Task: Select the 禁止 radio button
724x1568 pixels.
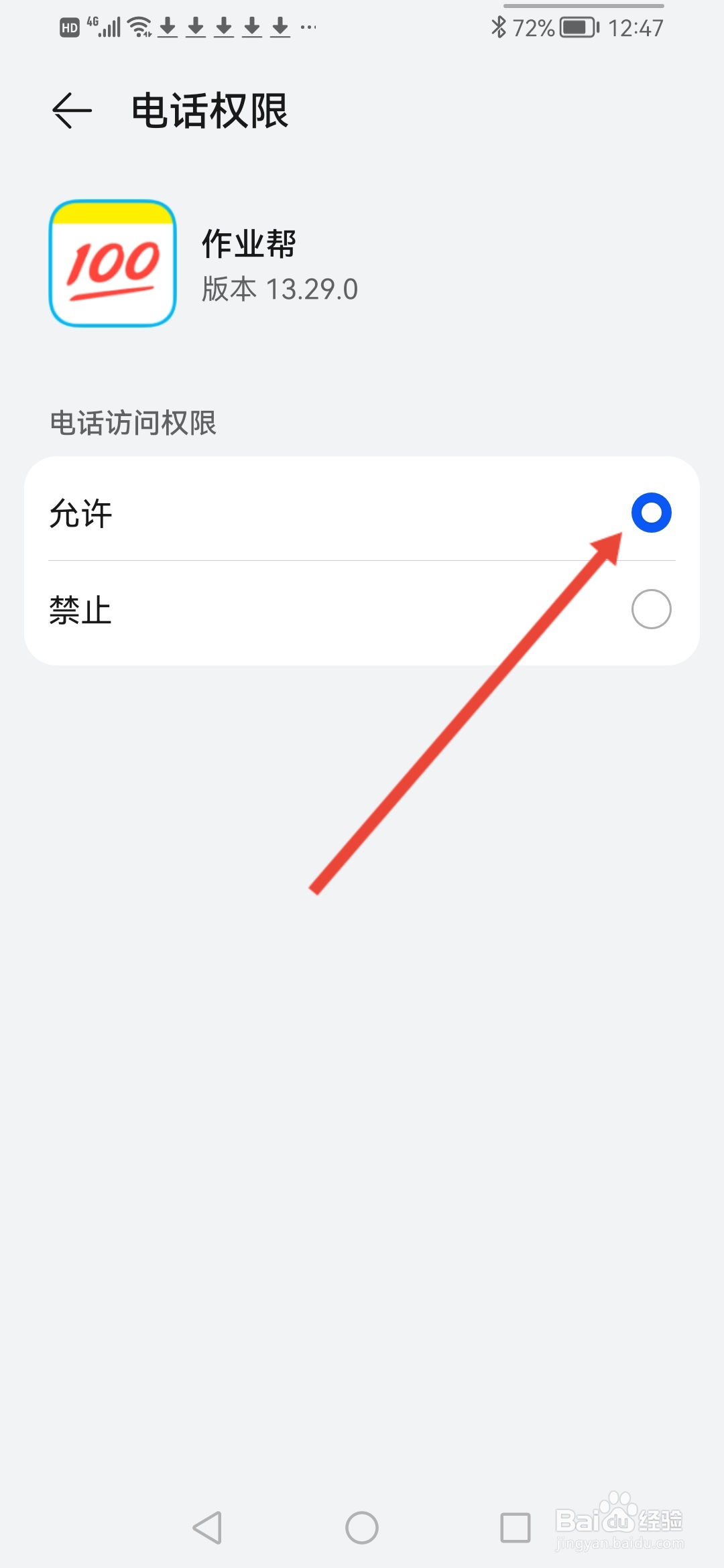Action: (x=651, y=609)
